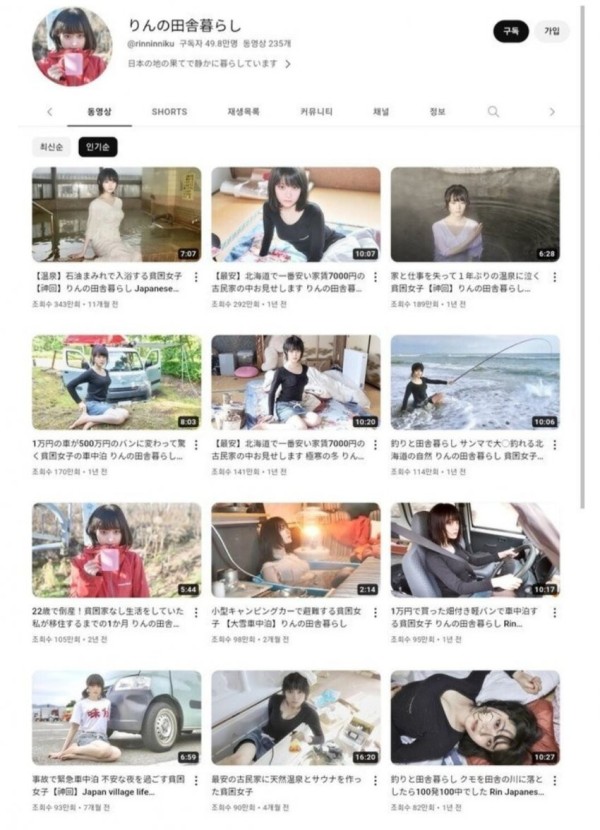Viewport: 600px width, 830px height.
Task: Tap the 가입 join button
Action: (x=551, y=31)
